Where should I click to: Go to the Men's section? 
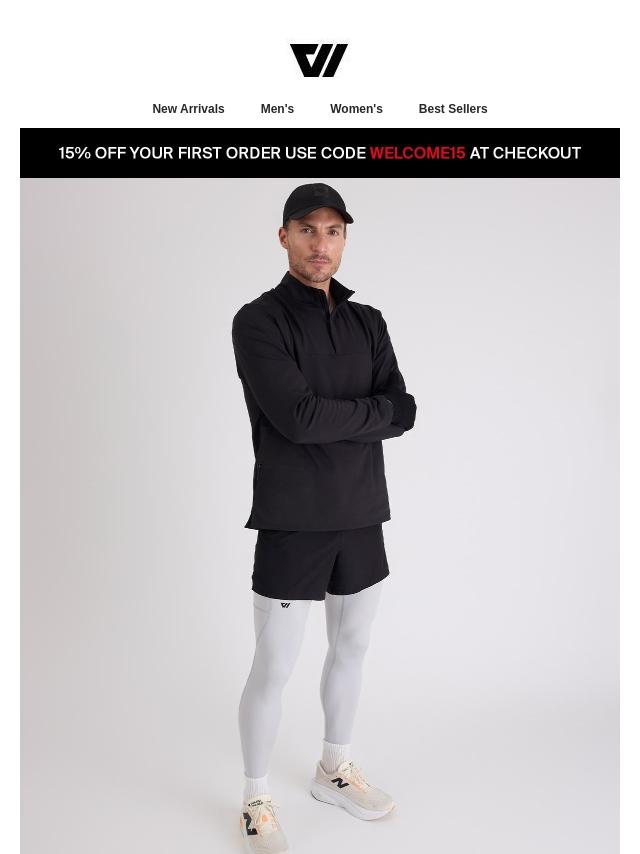pyautogui.click(x=277, y=109)
